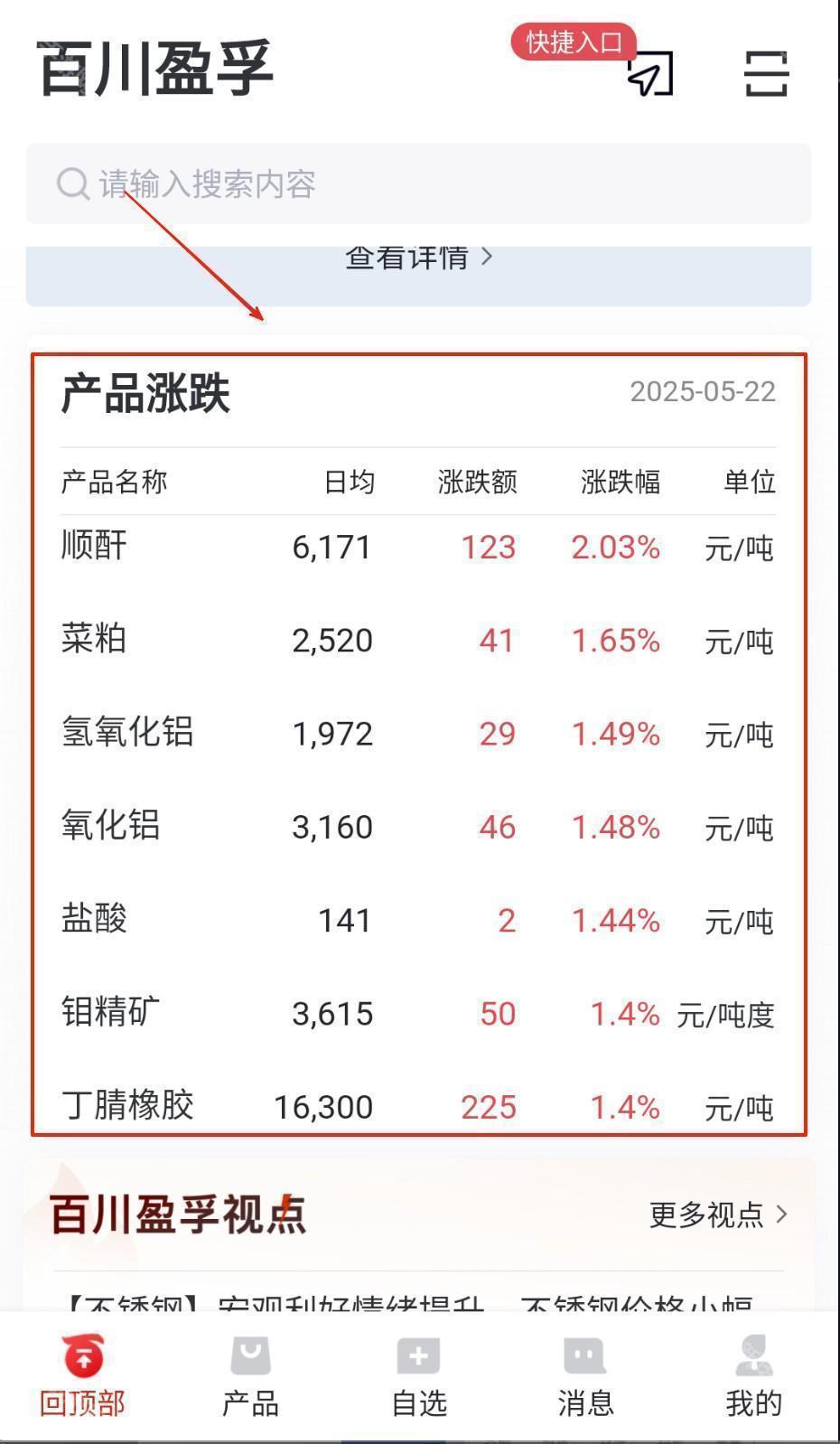View 氢氧化铝 price details
840x1444 pixels.
pyautogui.click(x=417, y=734)
